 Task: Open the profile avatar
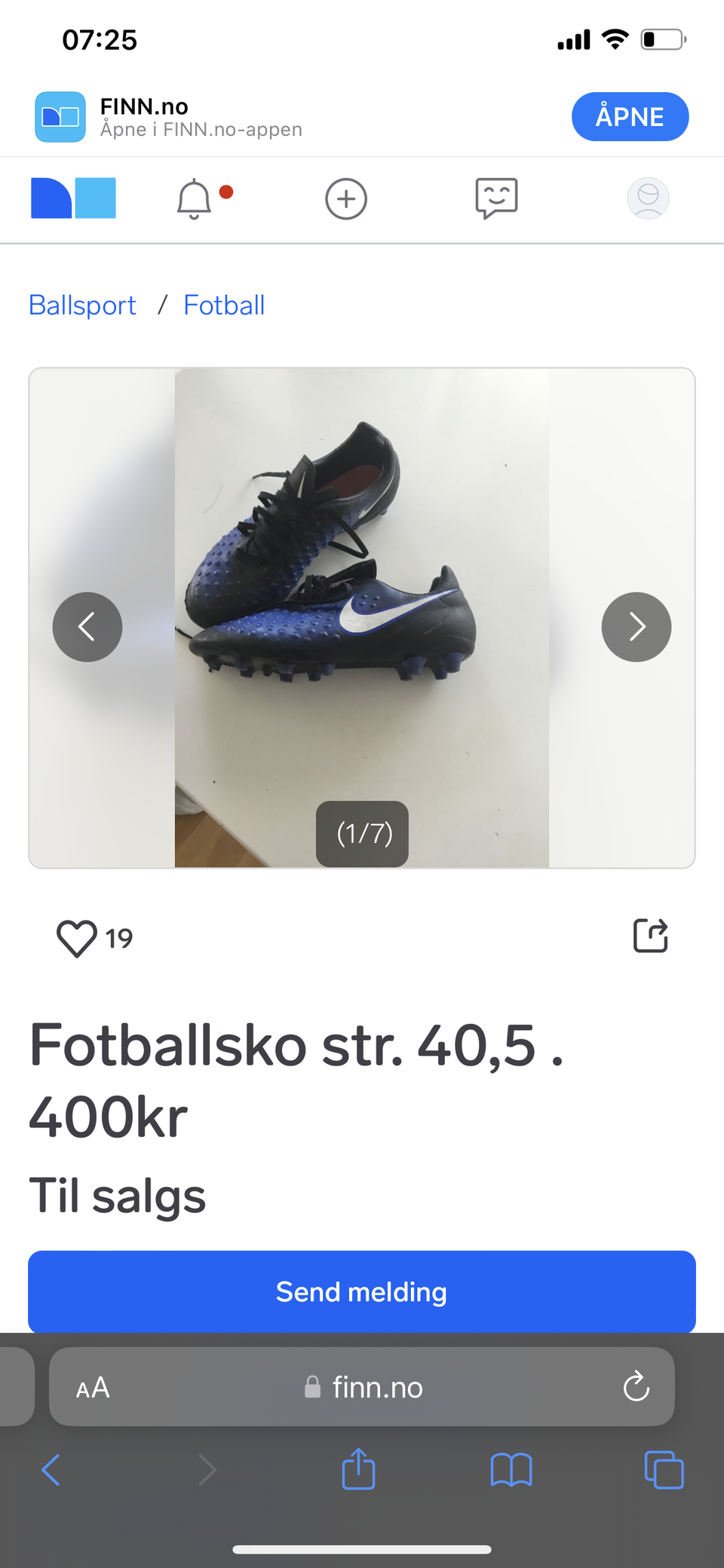tap(648, 198)
